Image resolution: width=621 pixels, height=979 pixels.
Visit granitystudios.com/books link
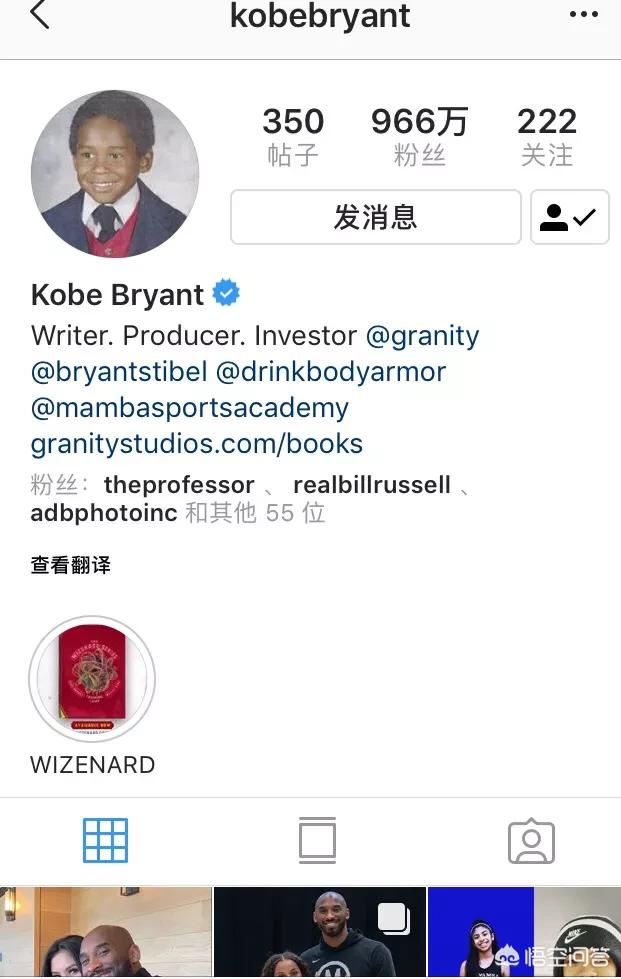click(197, 444)
